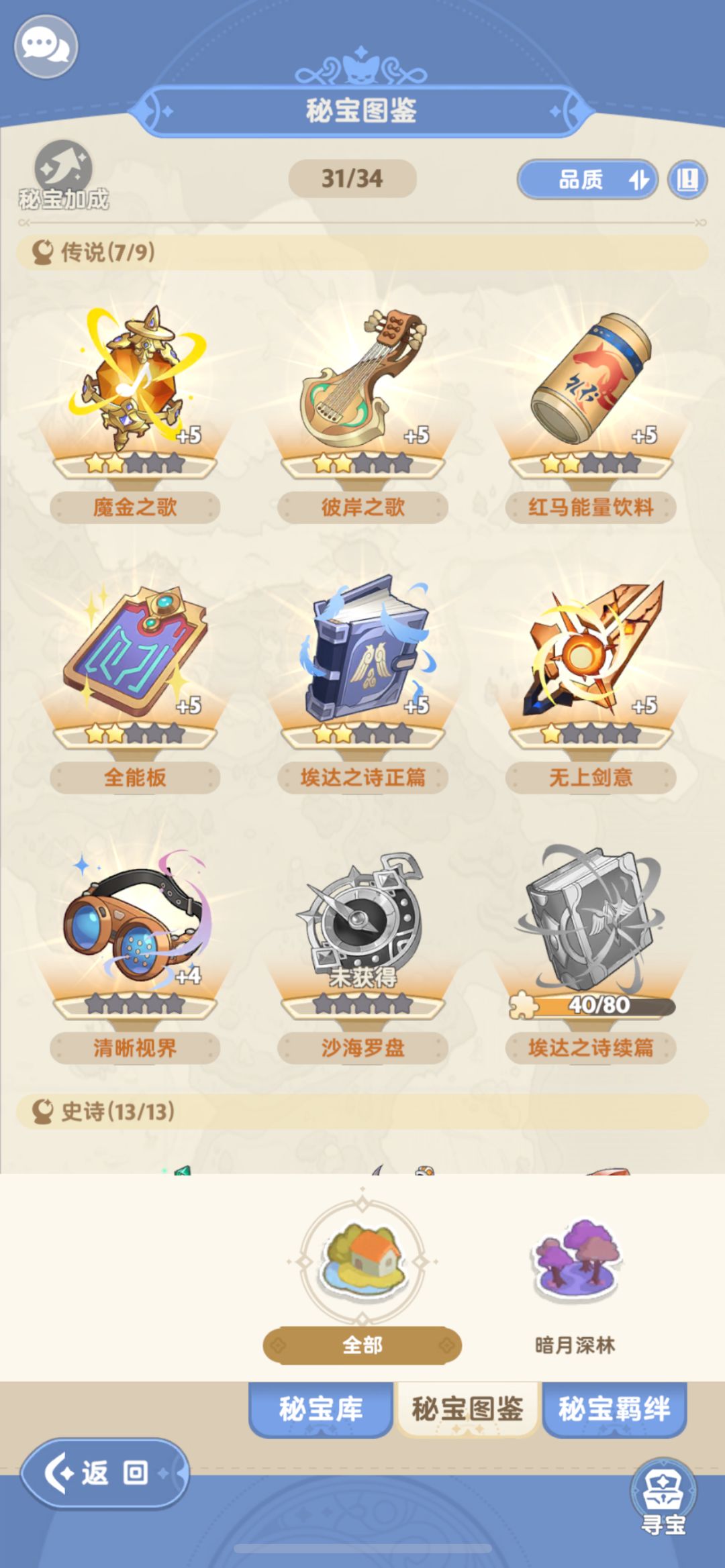Change sorting with the 品质 button

click(587, 179)
